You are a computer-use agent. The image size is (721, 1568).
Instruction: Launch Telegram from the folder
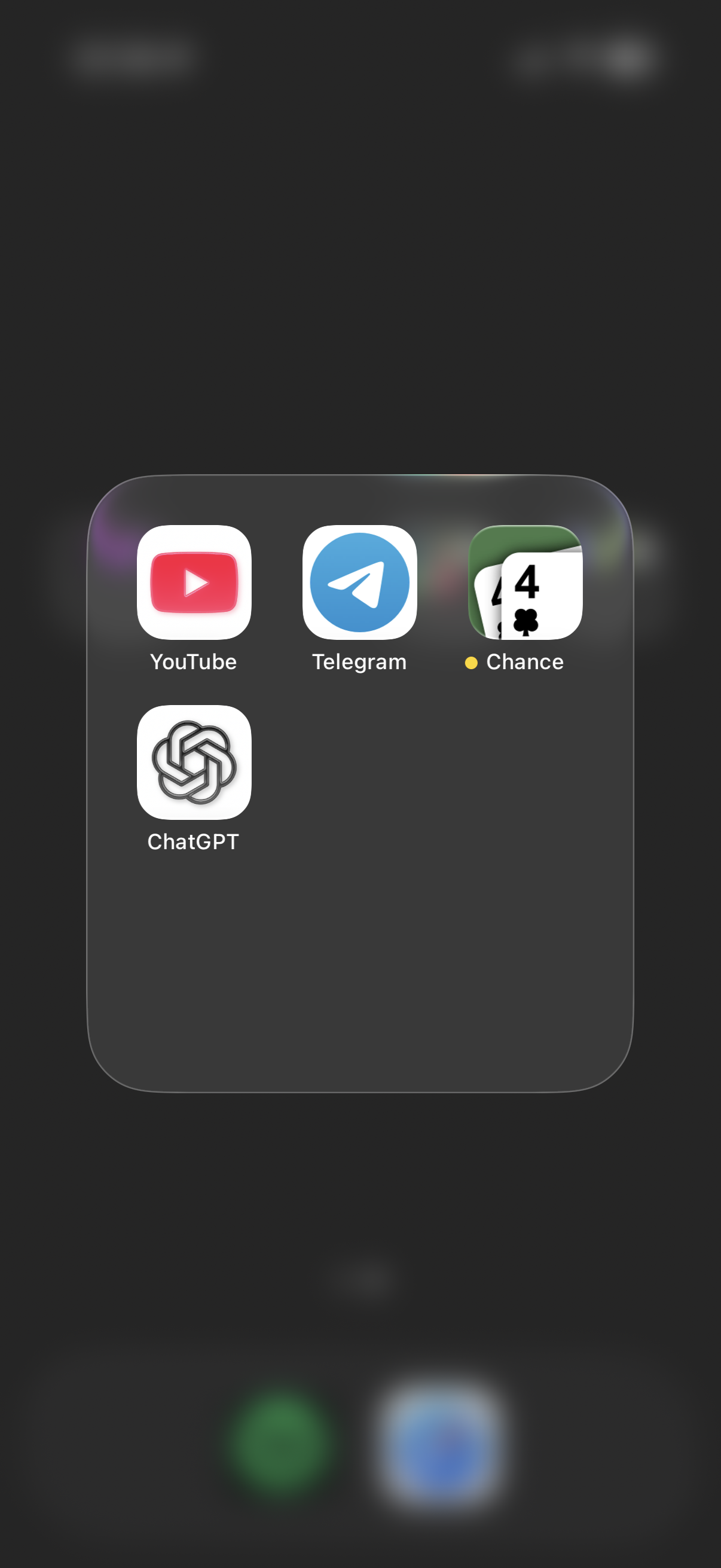(x=359, y=582)
